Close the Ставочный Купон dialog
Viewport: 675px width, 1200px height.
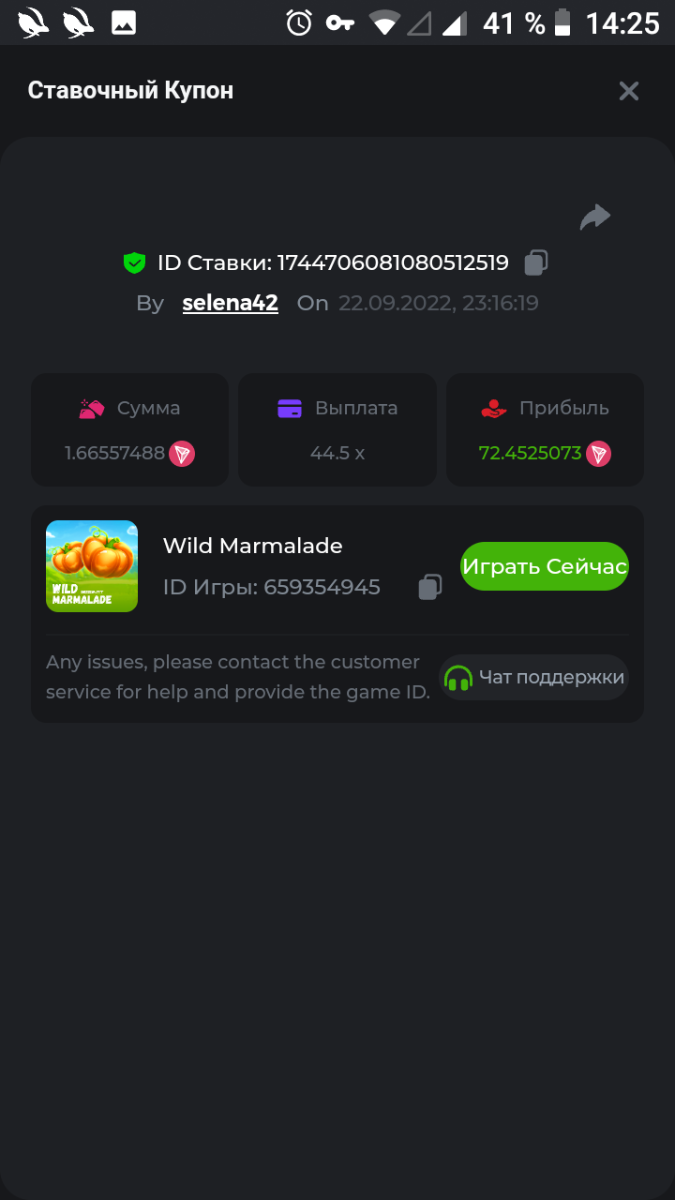click(x=628, y=91)
